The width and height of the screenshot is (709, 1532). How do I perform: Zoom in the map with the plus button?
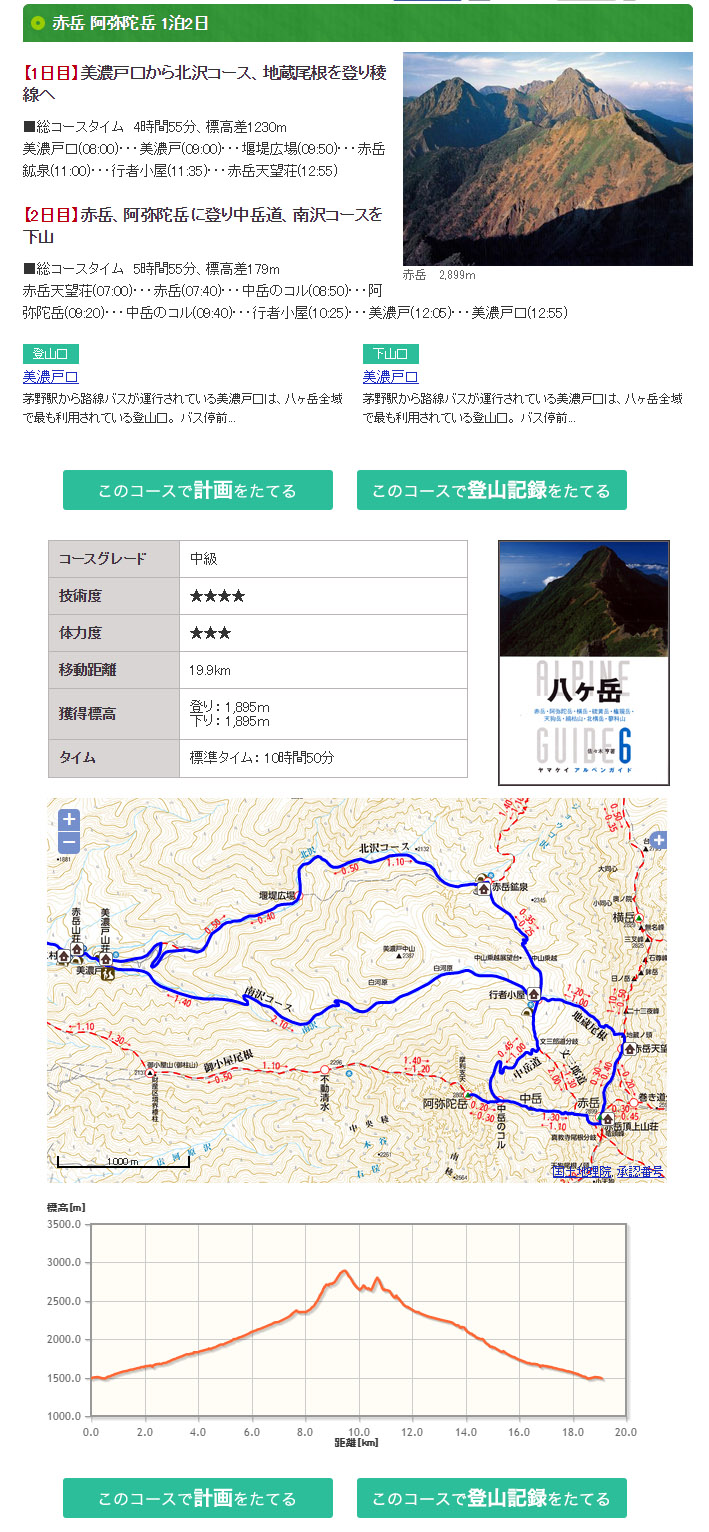69,819
